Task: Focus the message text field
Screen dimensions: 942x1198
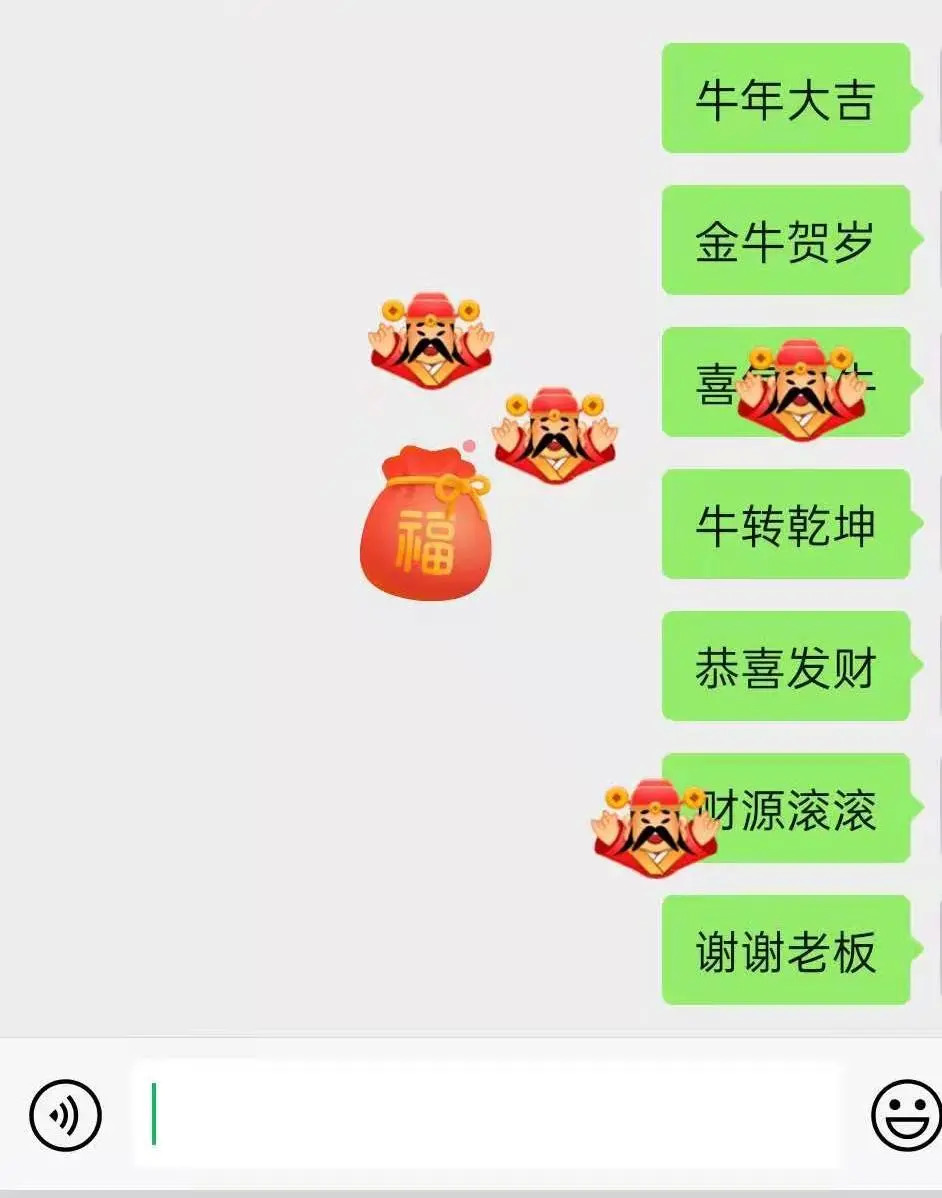Action: click(487, 1114)
